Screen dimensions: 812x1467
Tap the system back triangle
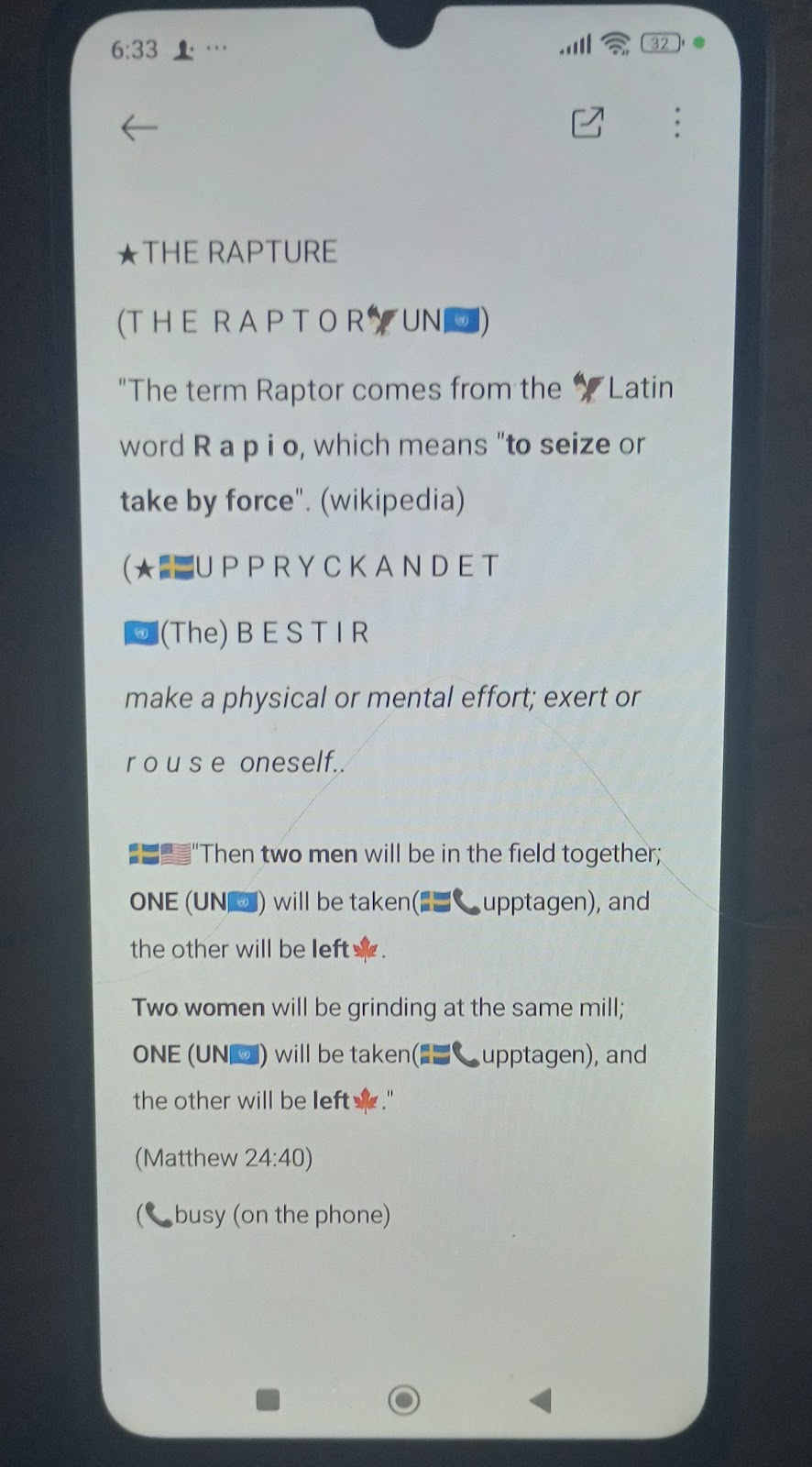tap(541, 1399)
